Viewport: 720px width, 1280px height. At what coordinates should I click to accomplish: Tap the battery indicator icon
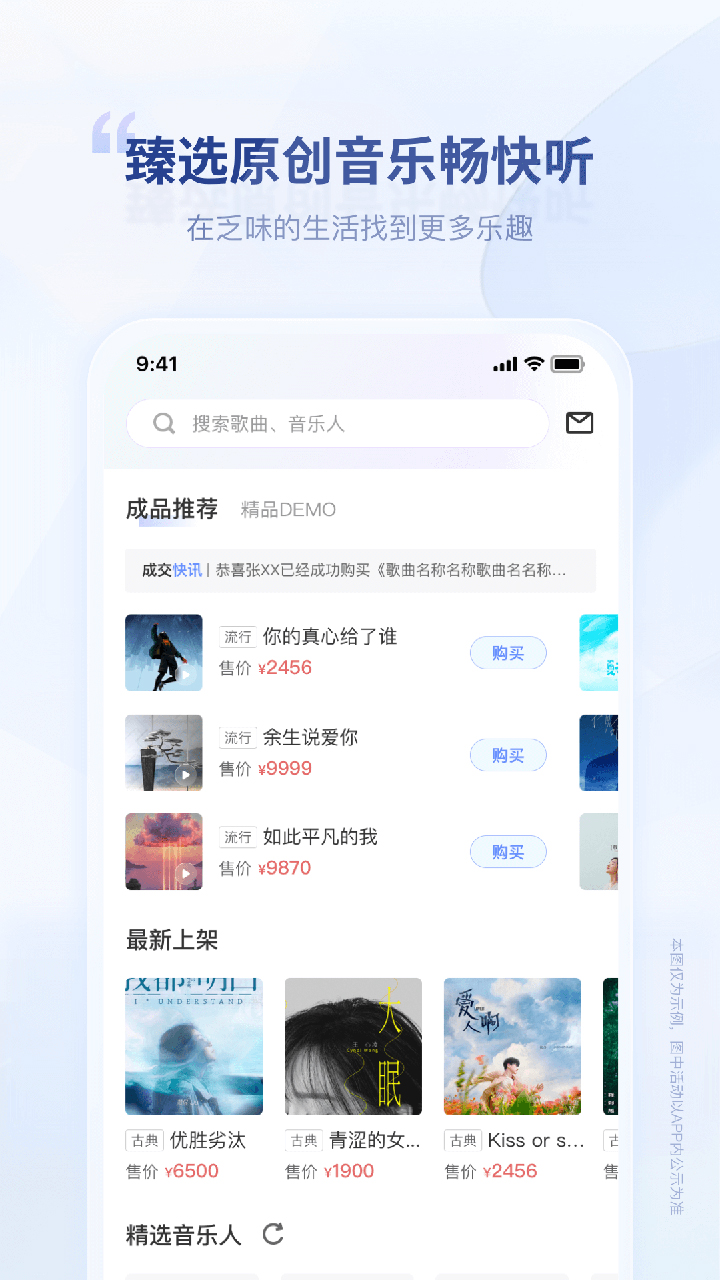pos(566,364)
